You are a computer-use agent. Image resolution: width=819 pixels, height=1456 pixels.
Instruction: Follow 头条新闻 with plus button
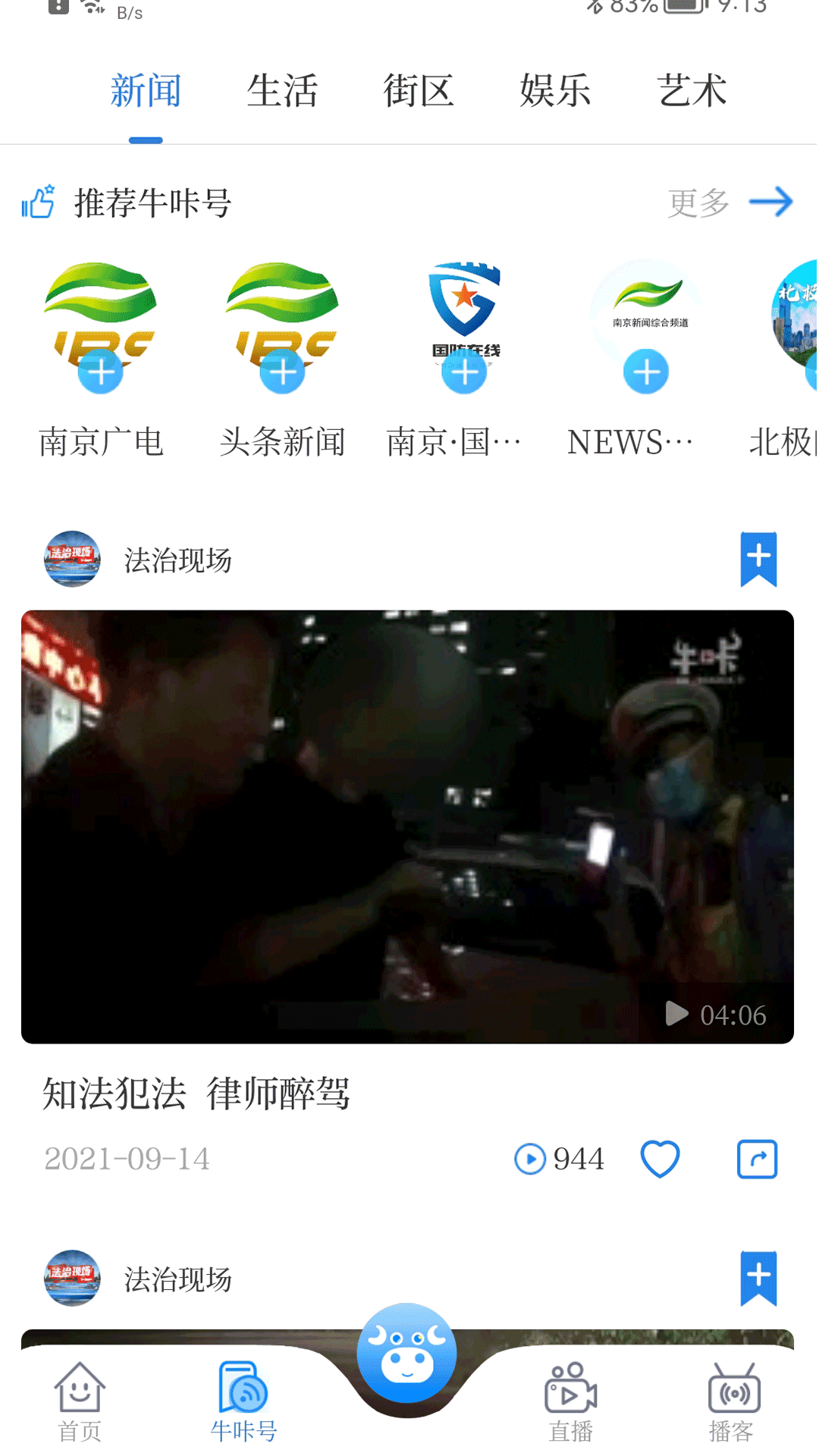[x=281, y=372]
